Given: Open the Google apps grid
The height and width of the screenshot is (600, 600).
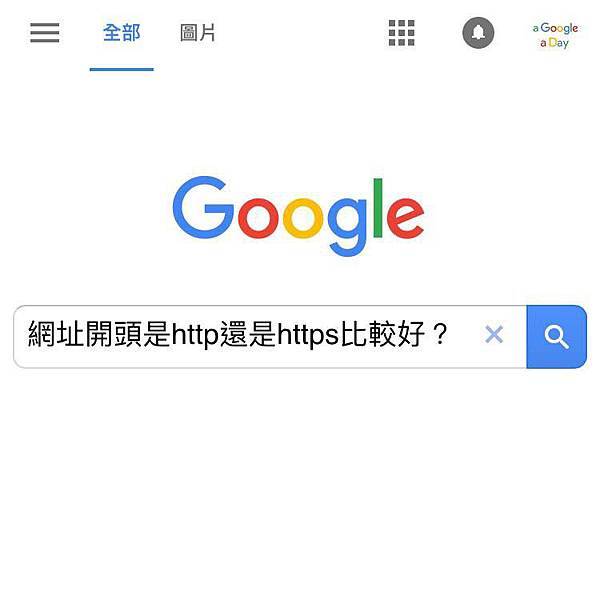Looking at the screenshot, I should click(x=401, y=33).
